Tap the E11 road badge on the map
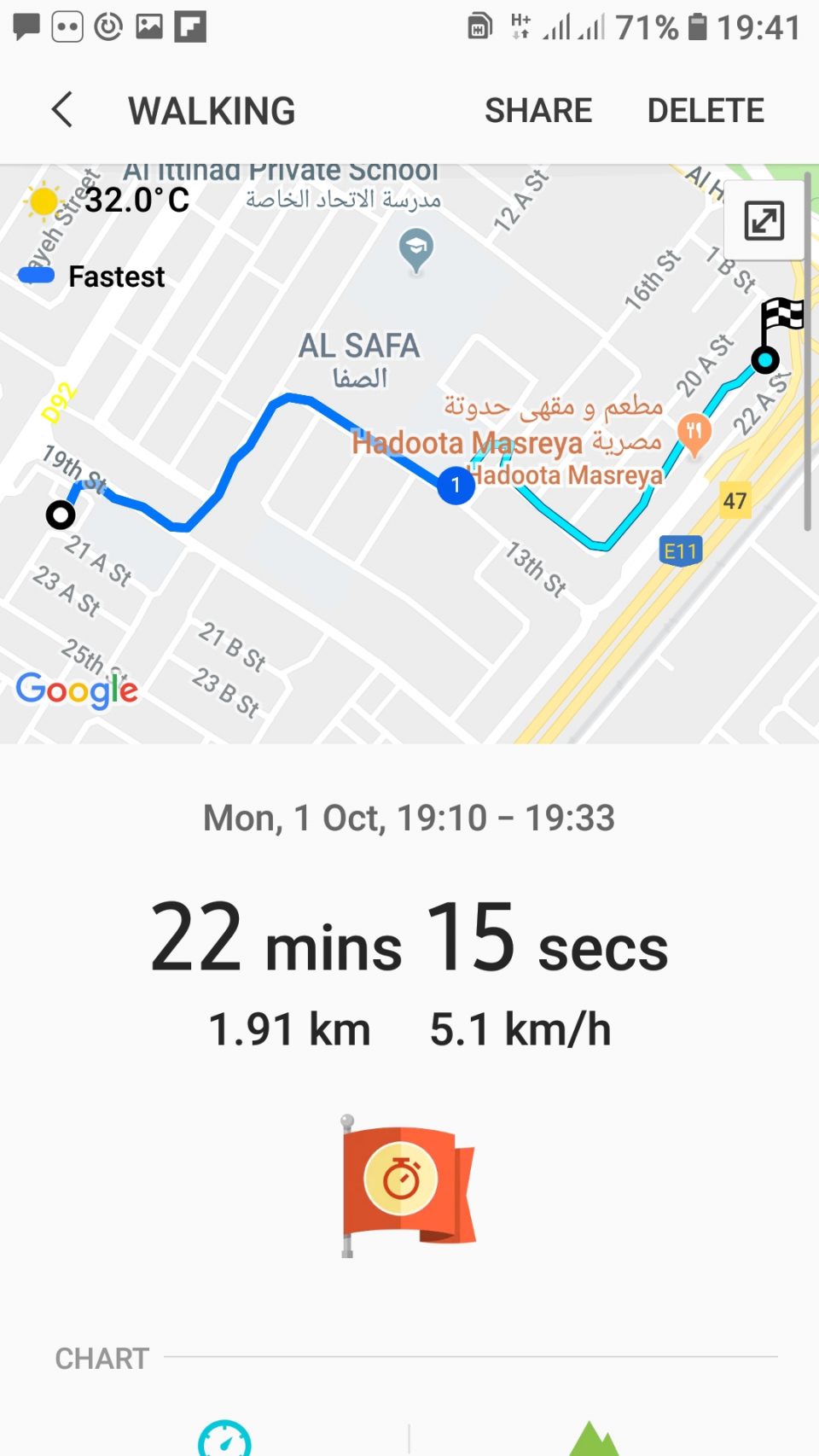The width and height of the screenshot is (819, 1456). coord(680,550)
